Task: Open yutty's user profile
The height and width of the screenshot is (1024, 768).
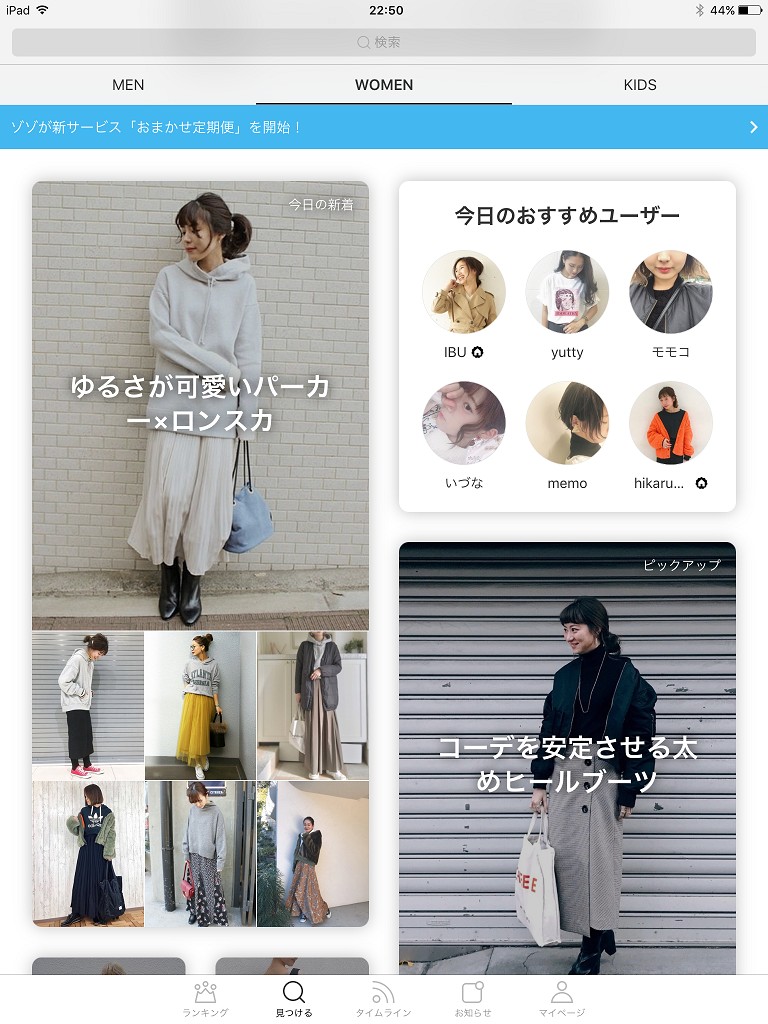Action: [x=567, y=292]
